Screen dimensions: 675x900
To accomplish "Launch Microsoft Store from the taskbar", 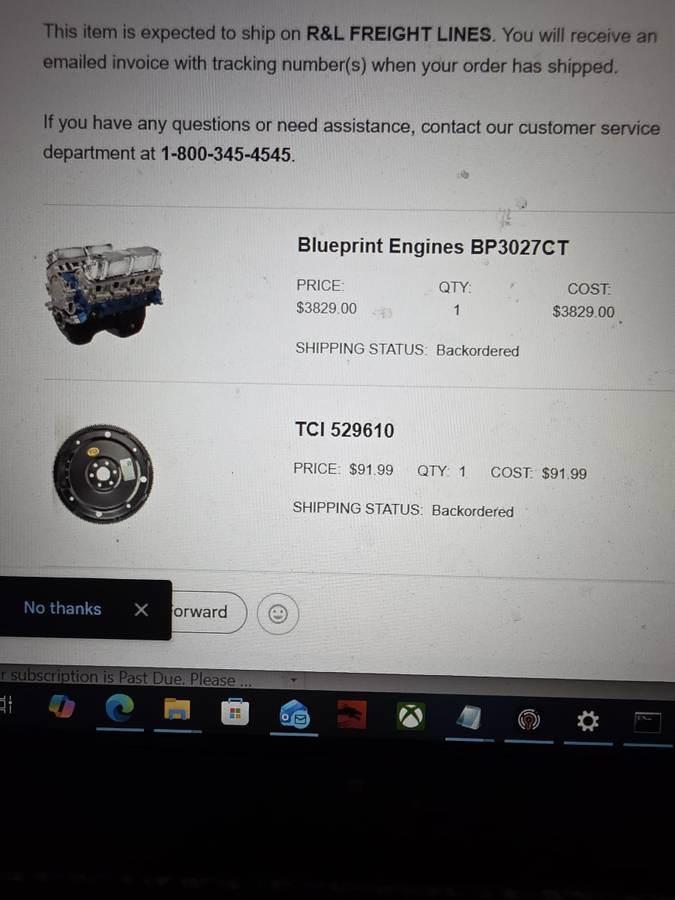I will pos(235,713).
